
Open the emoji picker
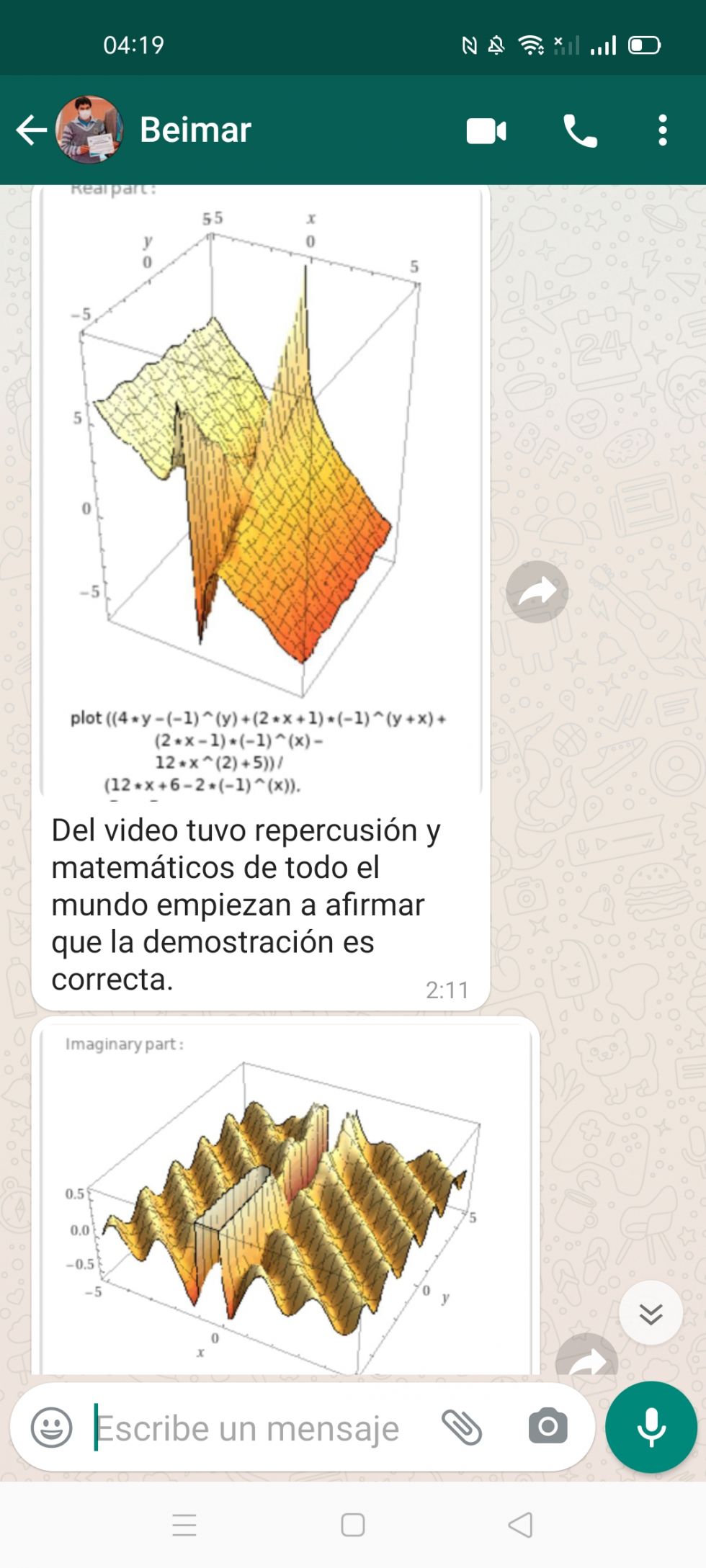tap(52, 1428)
